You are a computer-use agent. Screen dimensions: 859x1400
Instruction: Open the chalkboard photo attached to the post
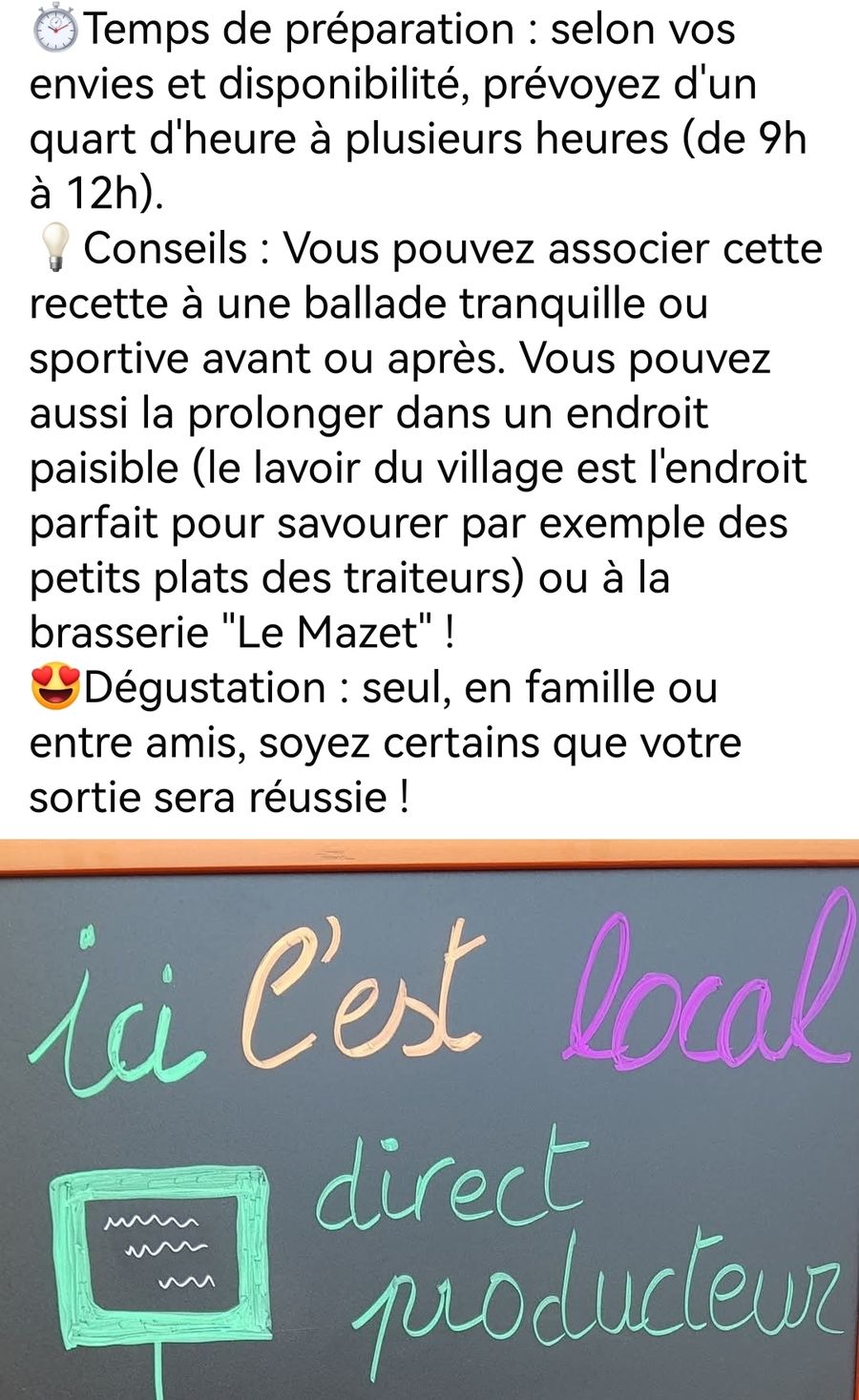tap(429, 1119)
